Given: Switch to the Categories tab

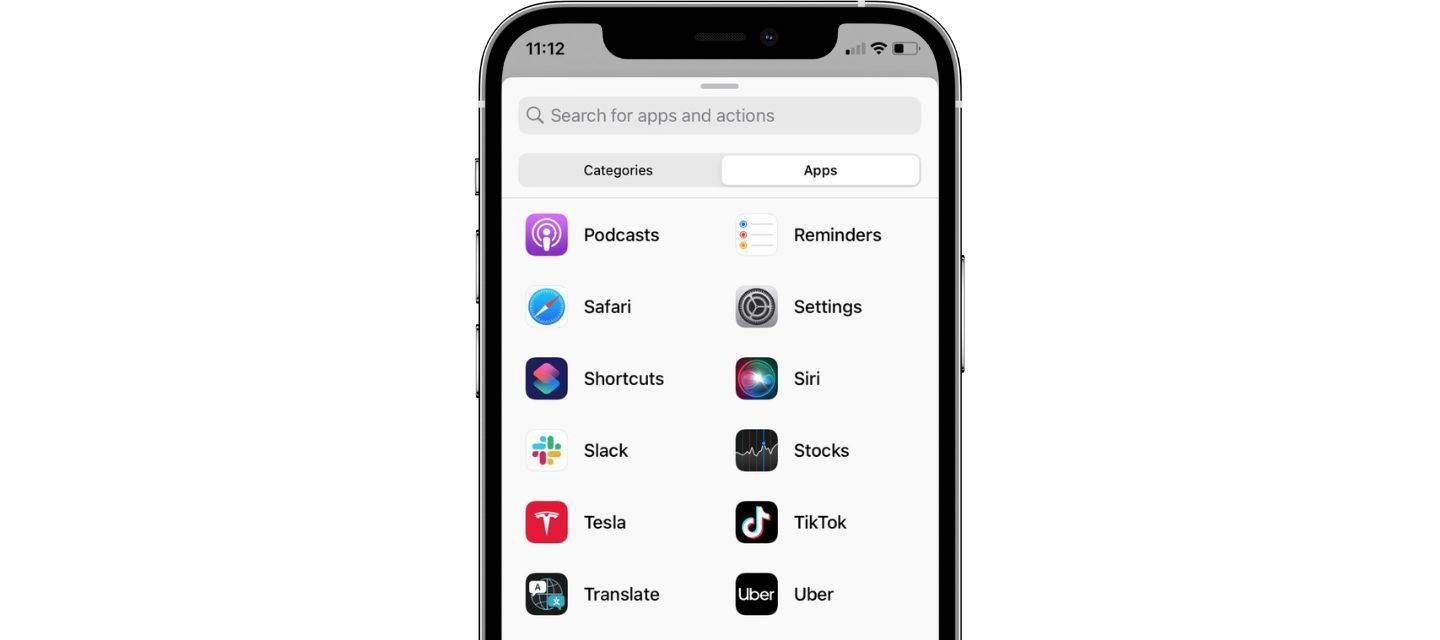Looking at the screenshot, I should click(x=618, y=171).
